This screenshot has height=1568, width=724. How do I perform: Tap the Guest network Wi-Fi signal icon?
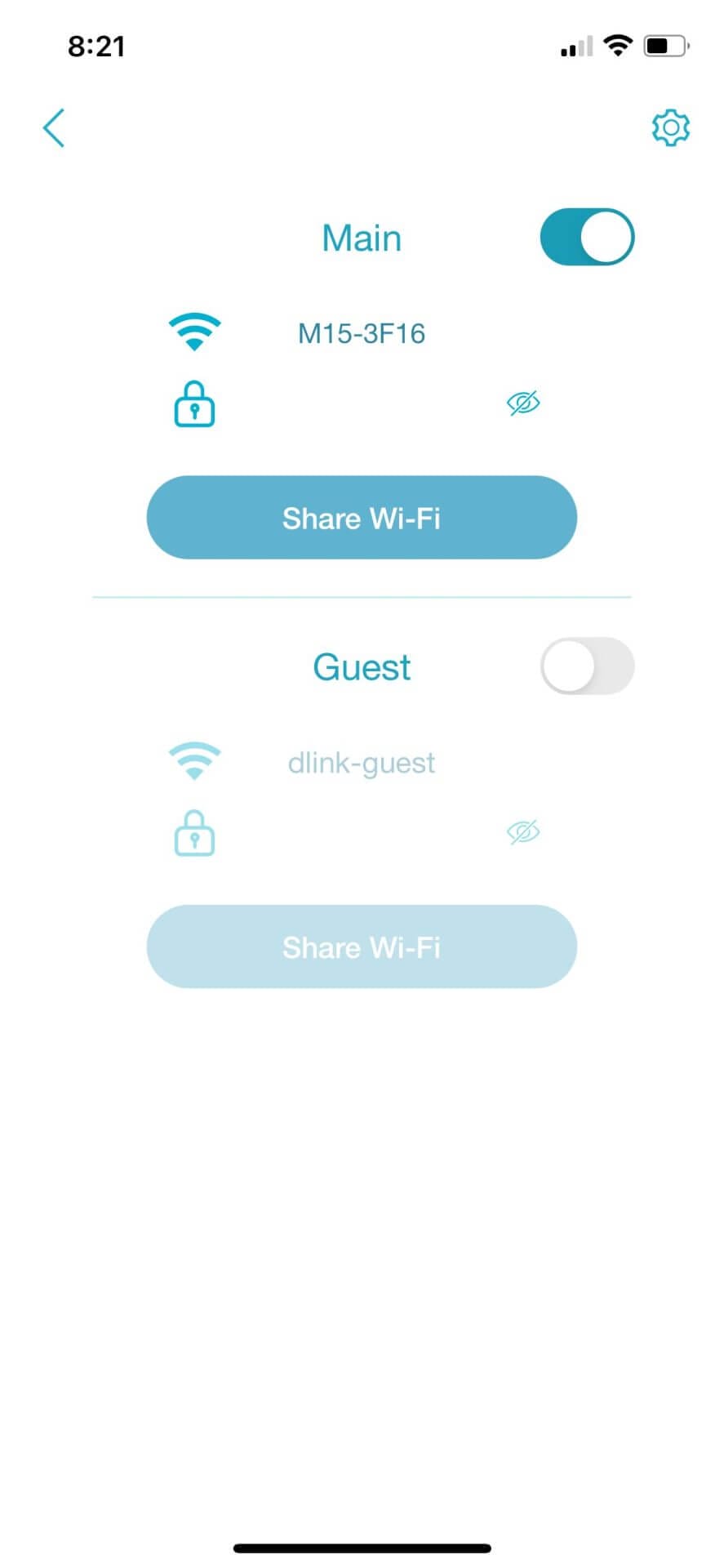tap(193, 761)
